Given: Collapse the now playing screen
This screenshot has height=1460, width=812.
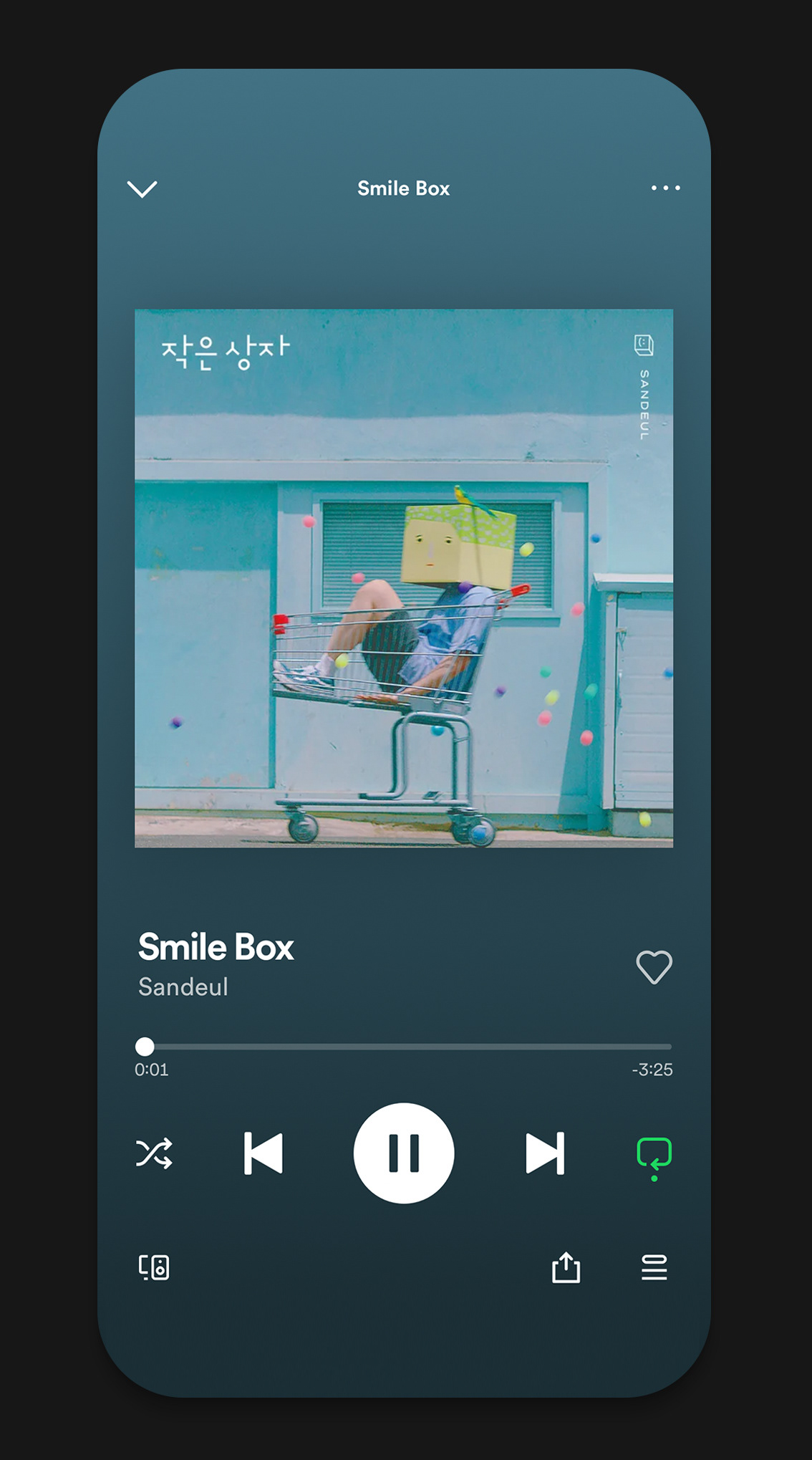Looking at the screenshot, I should [x=142, y=188].
